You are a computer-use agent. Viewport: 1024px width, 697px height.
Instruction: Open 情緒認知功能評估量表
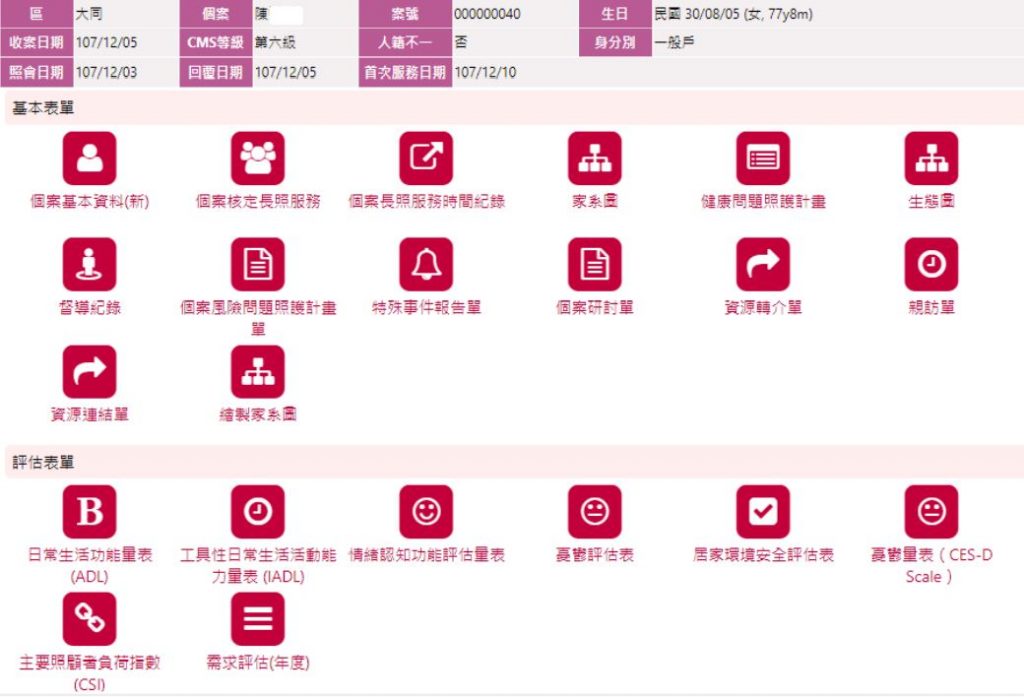click(427, 512)
